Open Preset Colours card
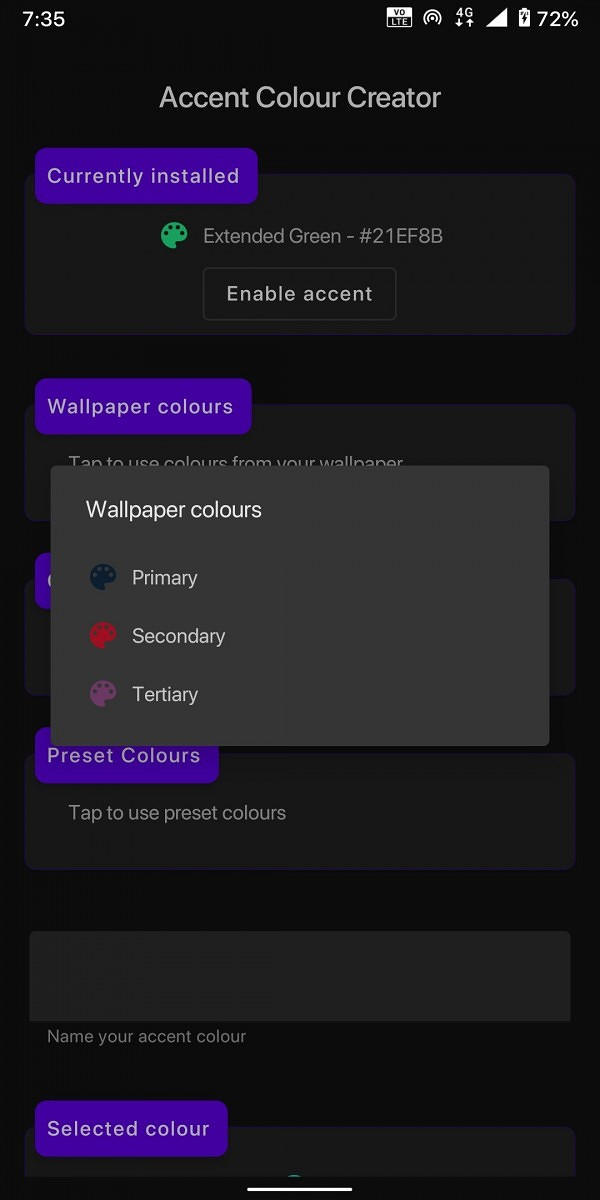This screenshot has width=600, height=1200. [300, 811]
